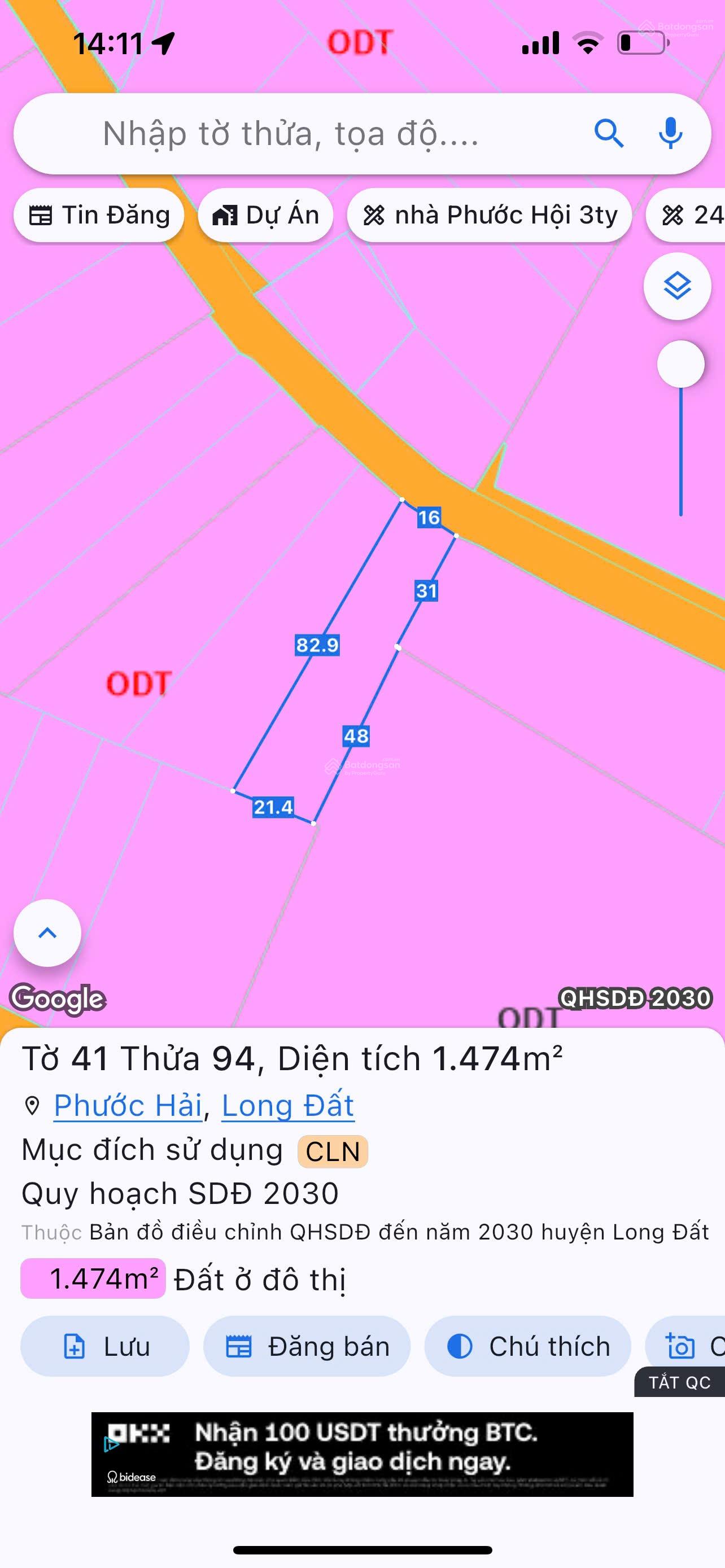Tap the magnifier search icon

pyautogui.click(x=608, y=133)
